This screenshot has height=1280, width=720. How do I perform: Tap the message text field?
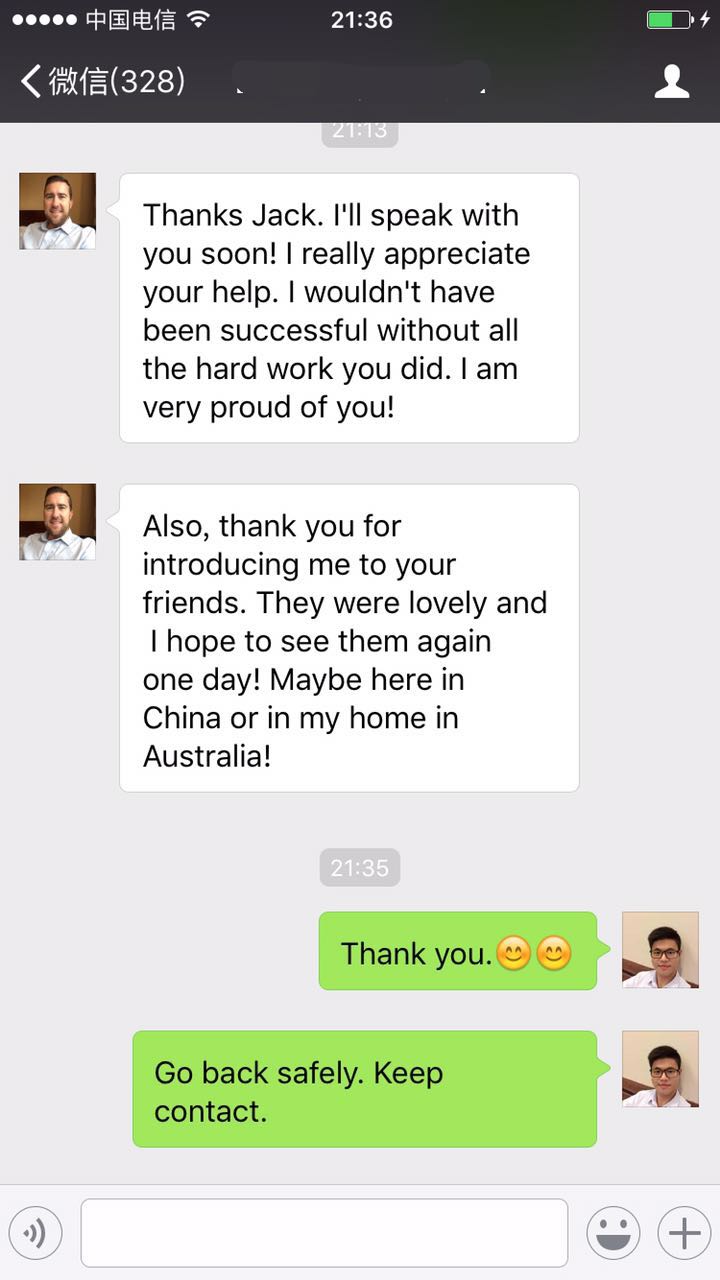click(x=324, y=1233)
